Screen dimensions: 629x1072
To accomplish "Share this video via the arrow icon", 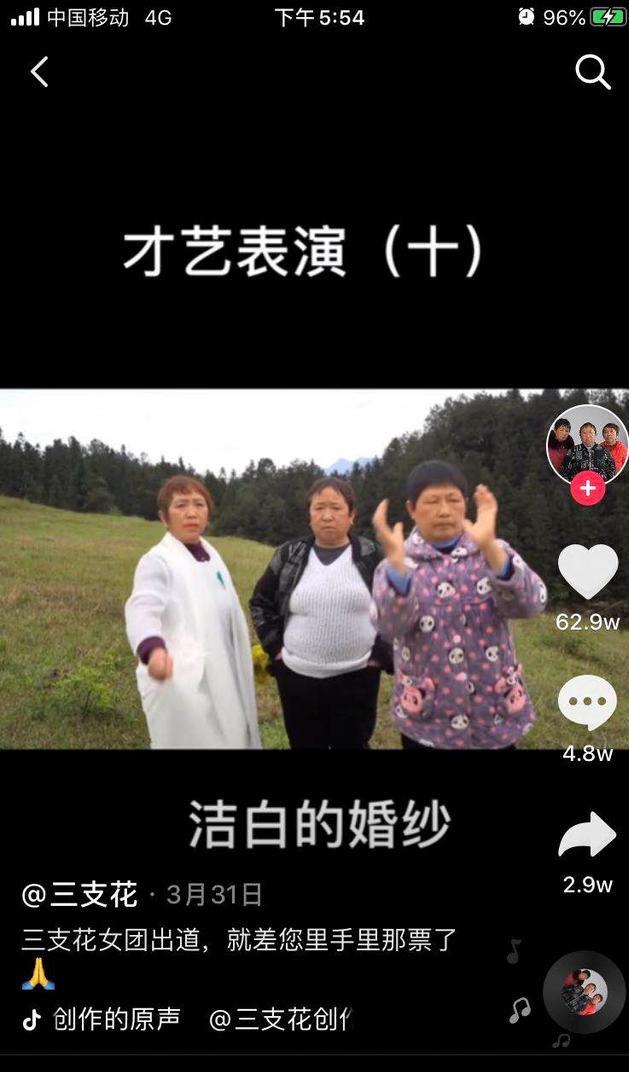I will tap(587, 835).
